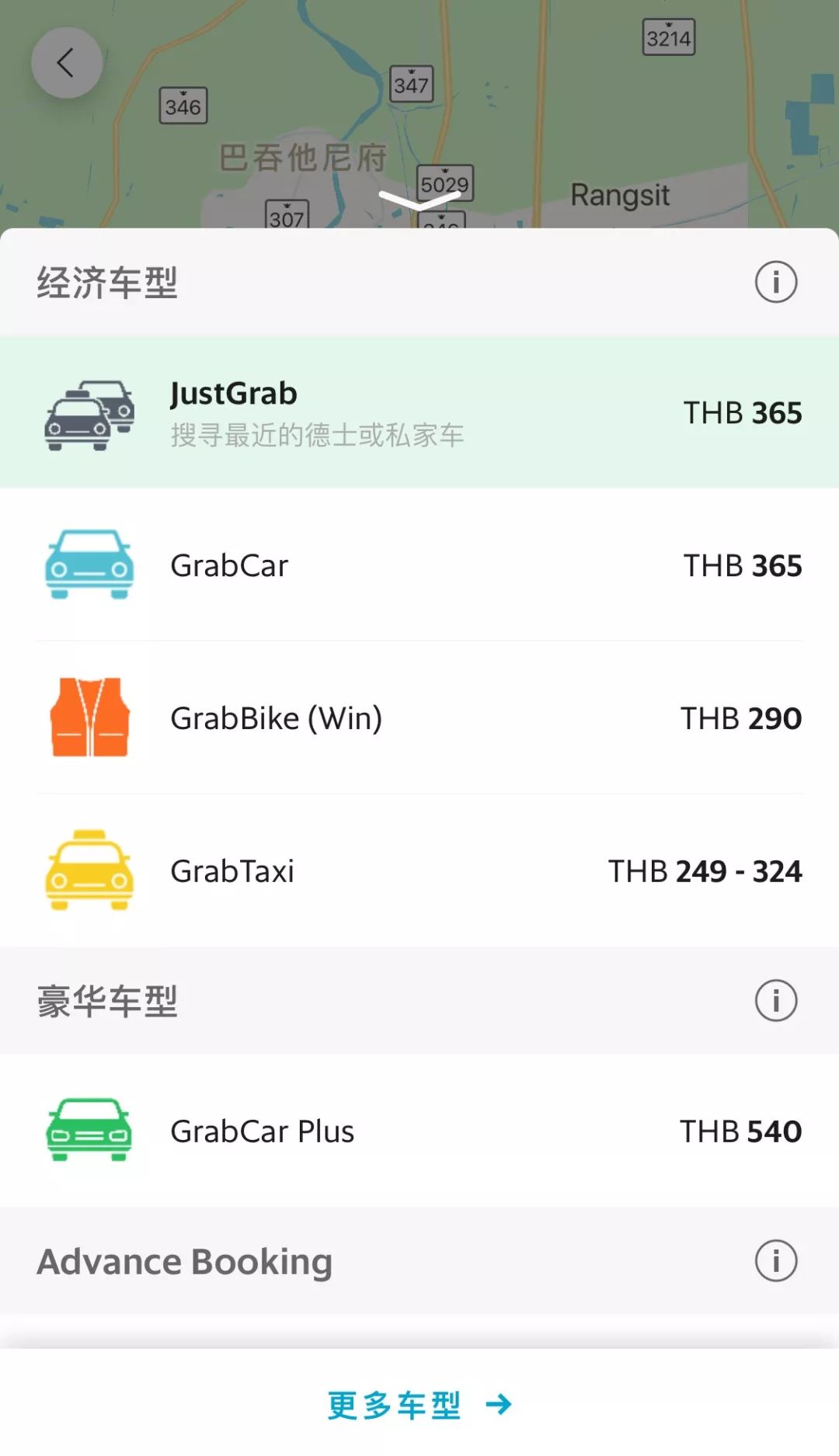Viewport: 839px width, 1456px height.
Task: Switch selection to GrabCar Plus
Action: click(419, 1131)
